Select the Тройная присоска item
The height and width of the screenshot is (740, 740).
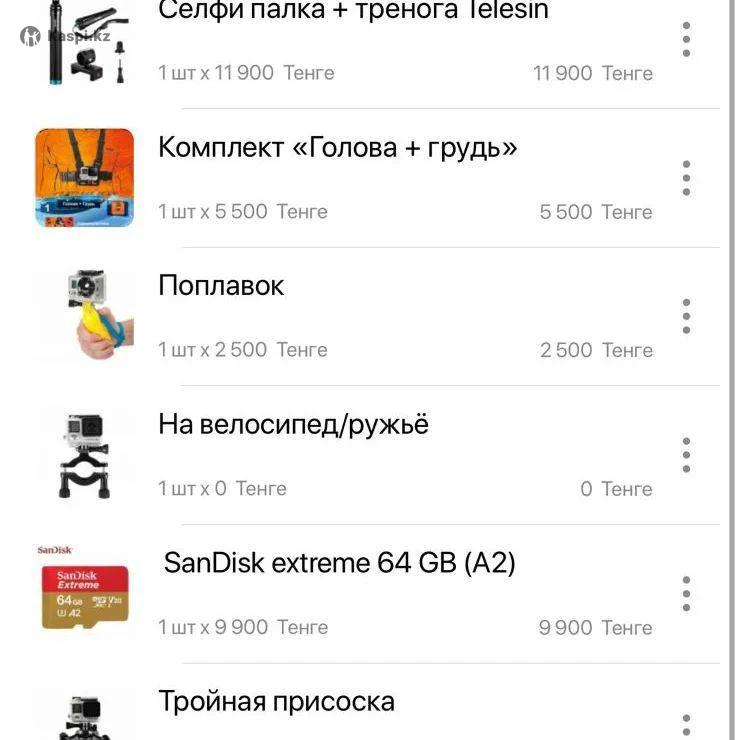pyautogui.click(x=276, y=702)
